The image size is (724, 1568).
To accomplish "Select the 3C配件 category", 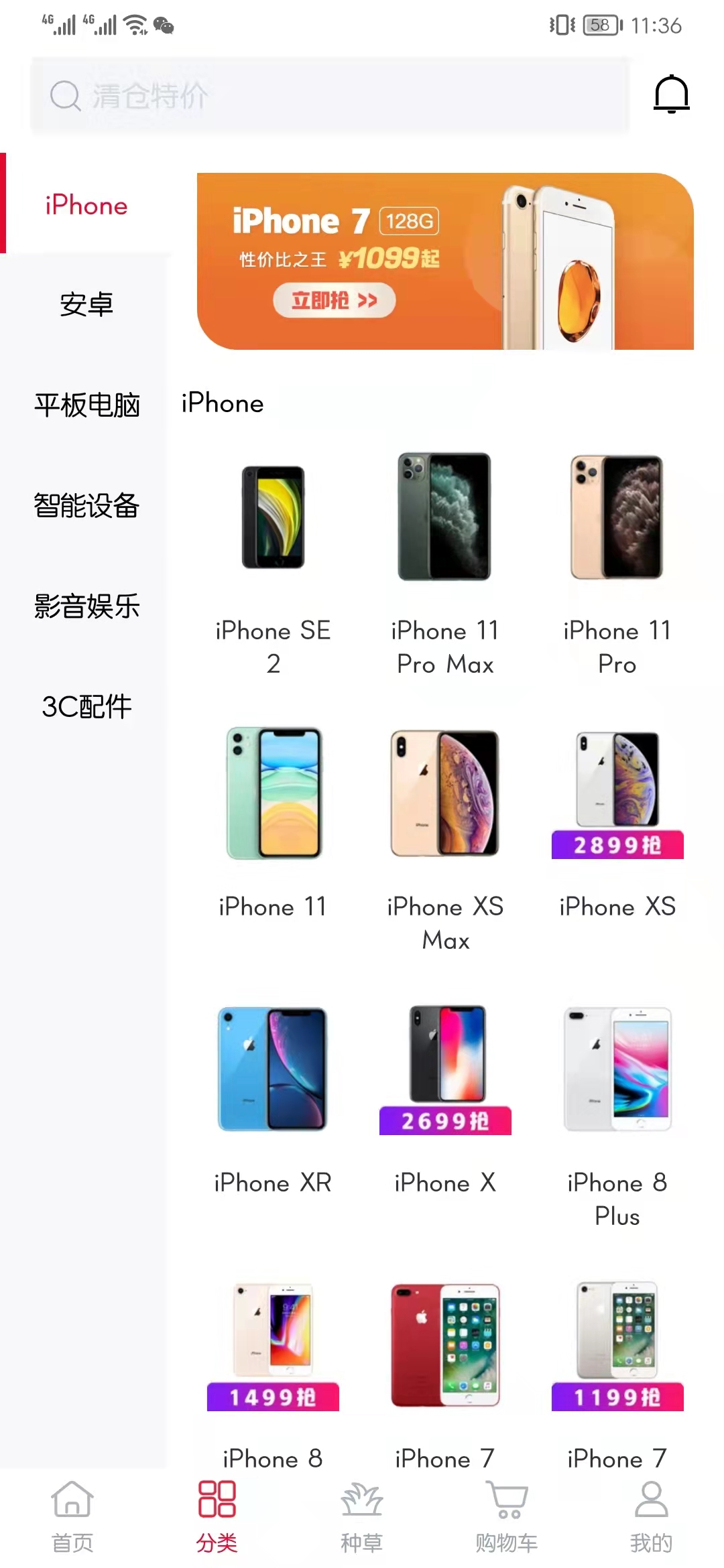I will point(86,707).
